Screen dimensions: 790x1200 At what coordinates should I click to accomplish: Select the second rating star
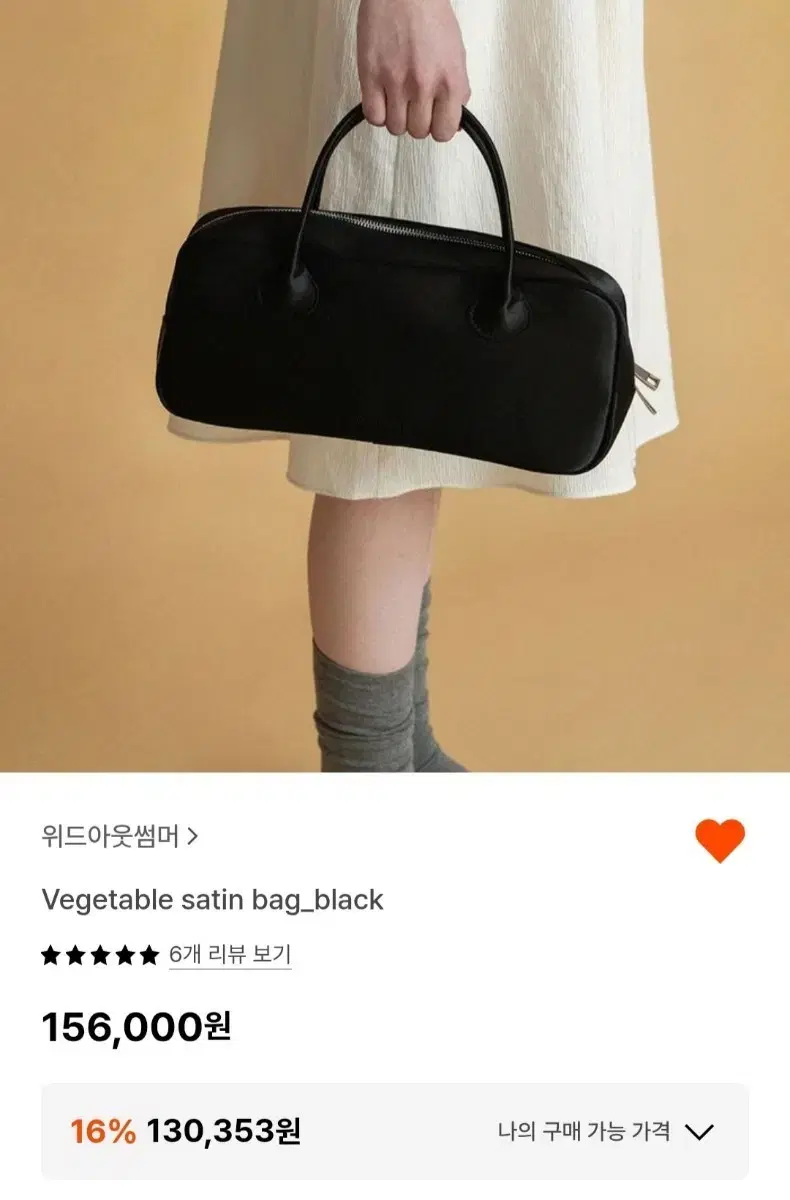click(73, 957)
